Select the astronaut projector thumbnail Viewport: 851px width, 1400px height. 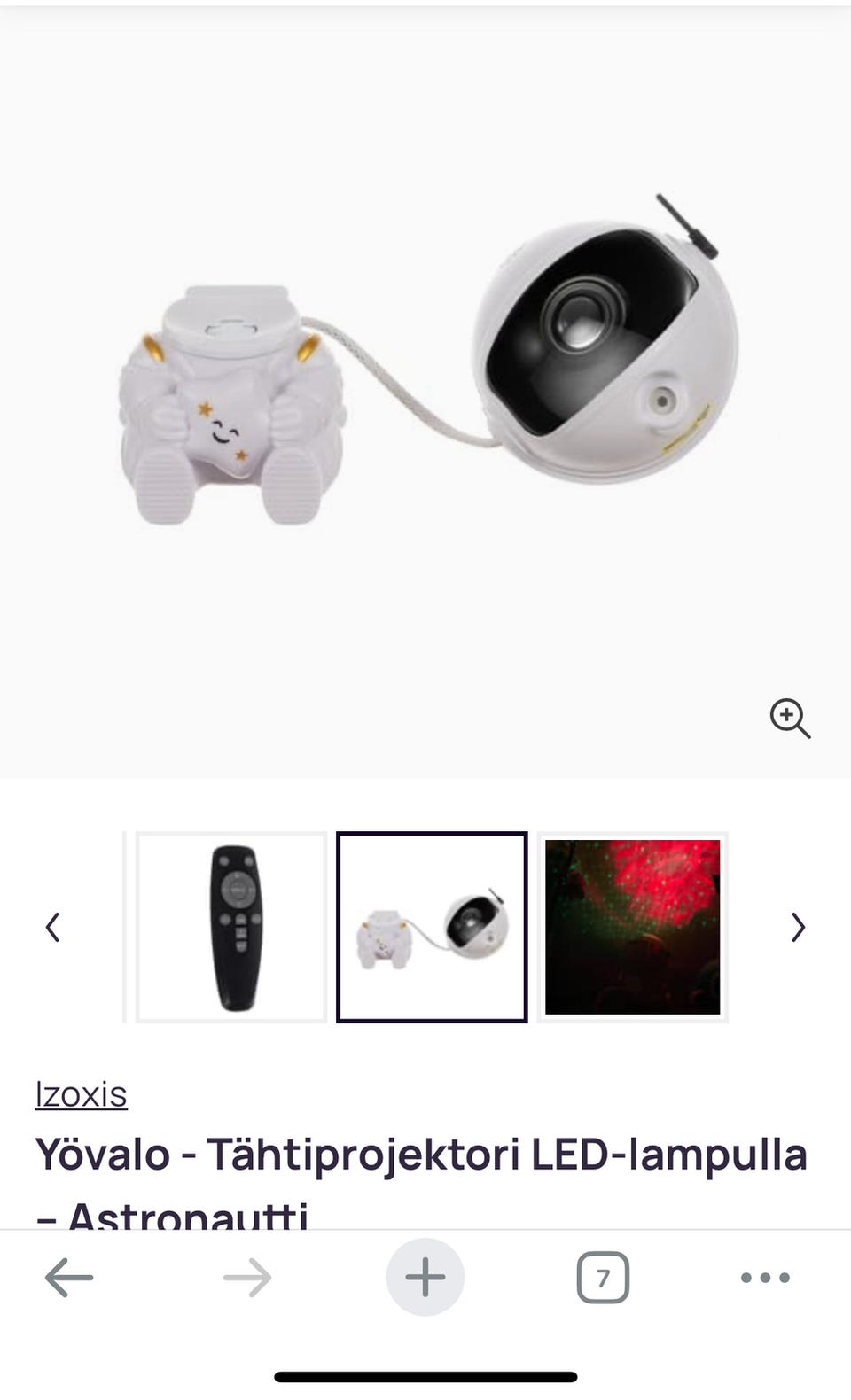432,928
